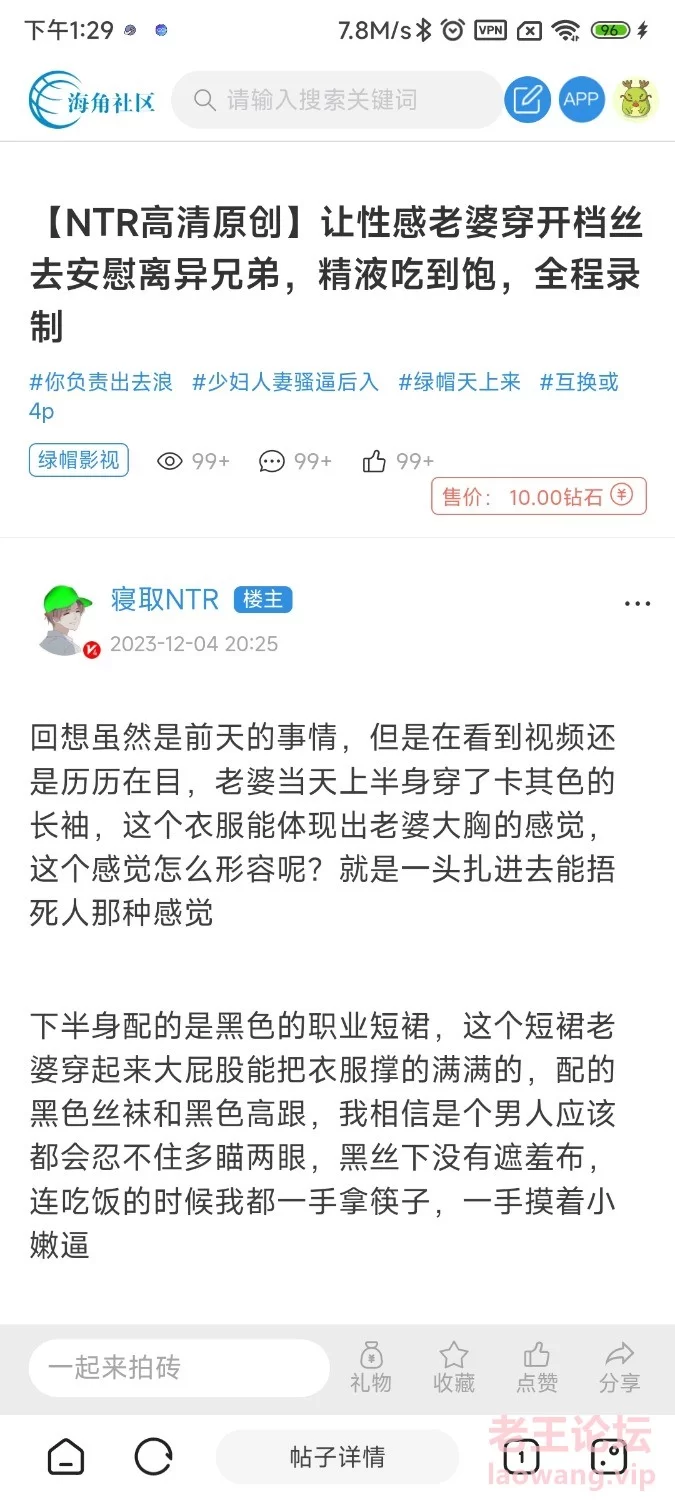Bookmark the post with 收藏
The image size is (675, 1500).
coord(454,1368)
